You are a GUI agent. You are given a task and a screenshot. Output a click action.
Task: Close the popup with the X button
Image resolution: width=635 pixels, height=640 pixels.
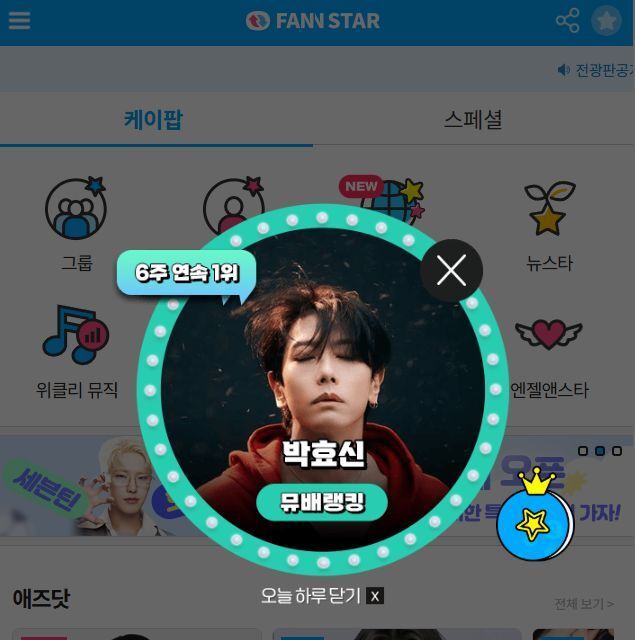[x=451, y=271]
